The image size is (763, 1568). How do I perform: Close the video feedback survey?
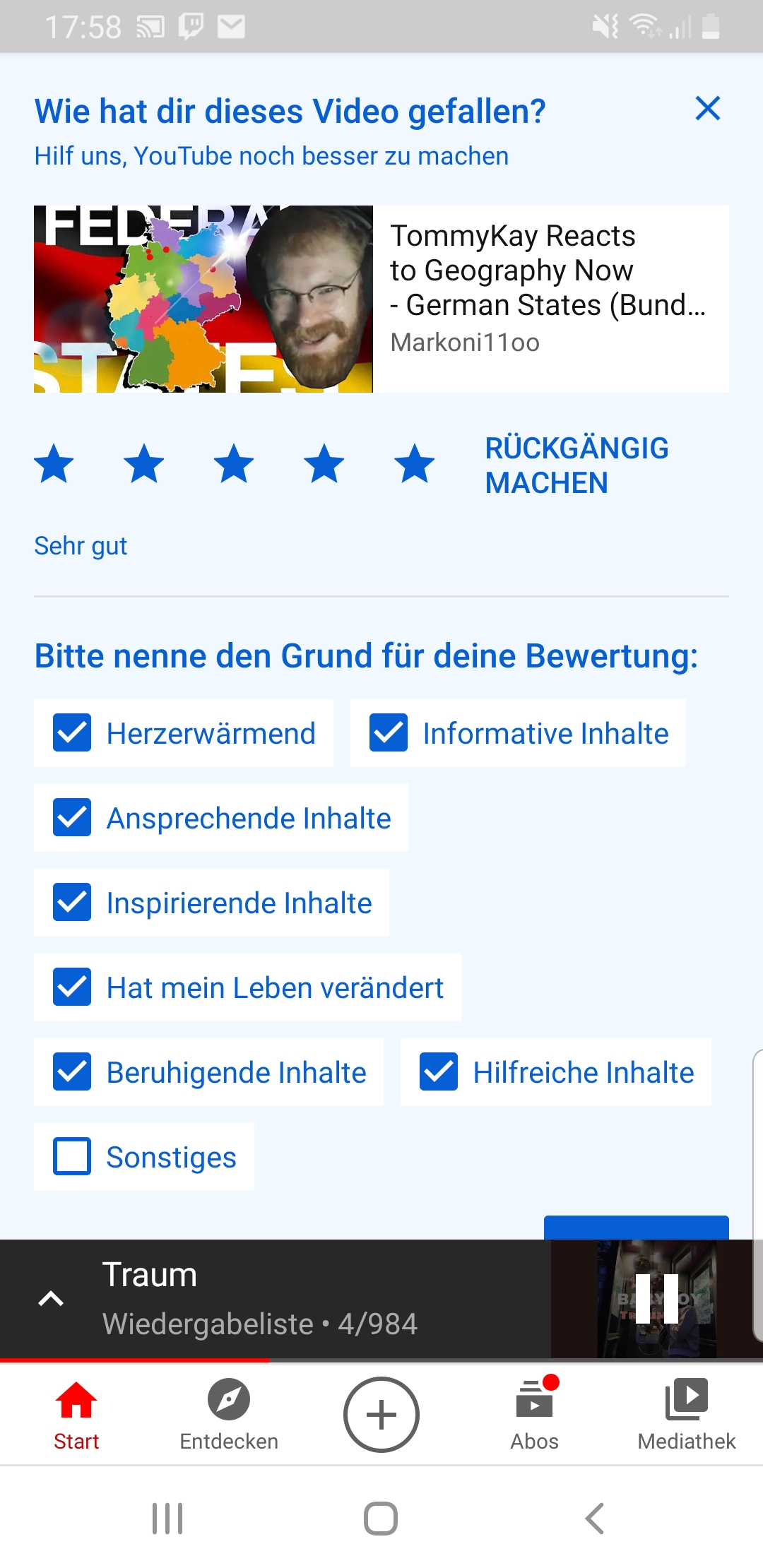707,109
